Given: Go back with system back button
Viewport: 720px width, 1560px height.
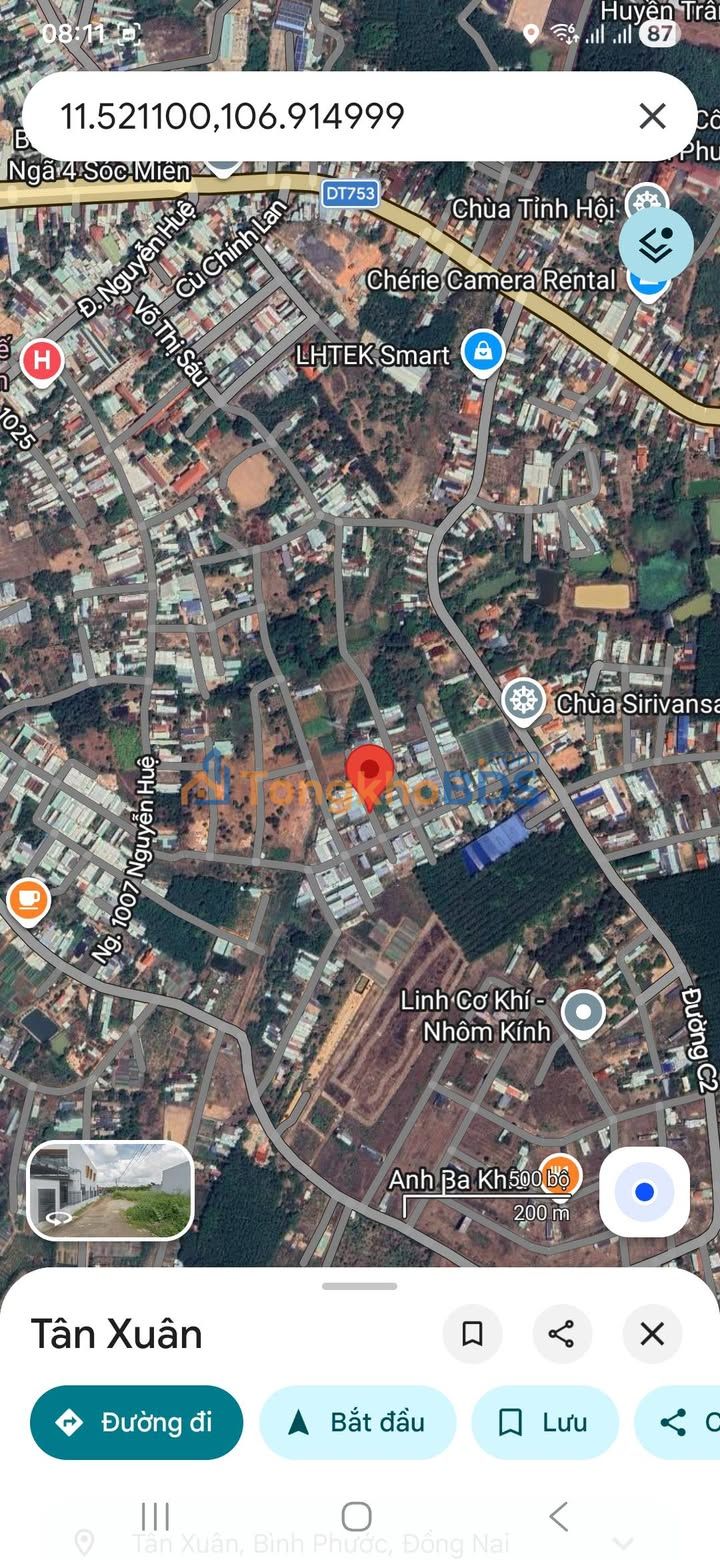Looking at the screenshot, I should coord(558,1516).
